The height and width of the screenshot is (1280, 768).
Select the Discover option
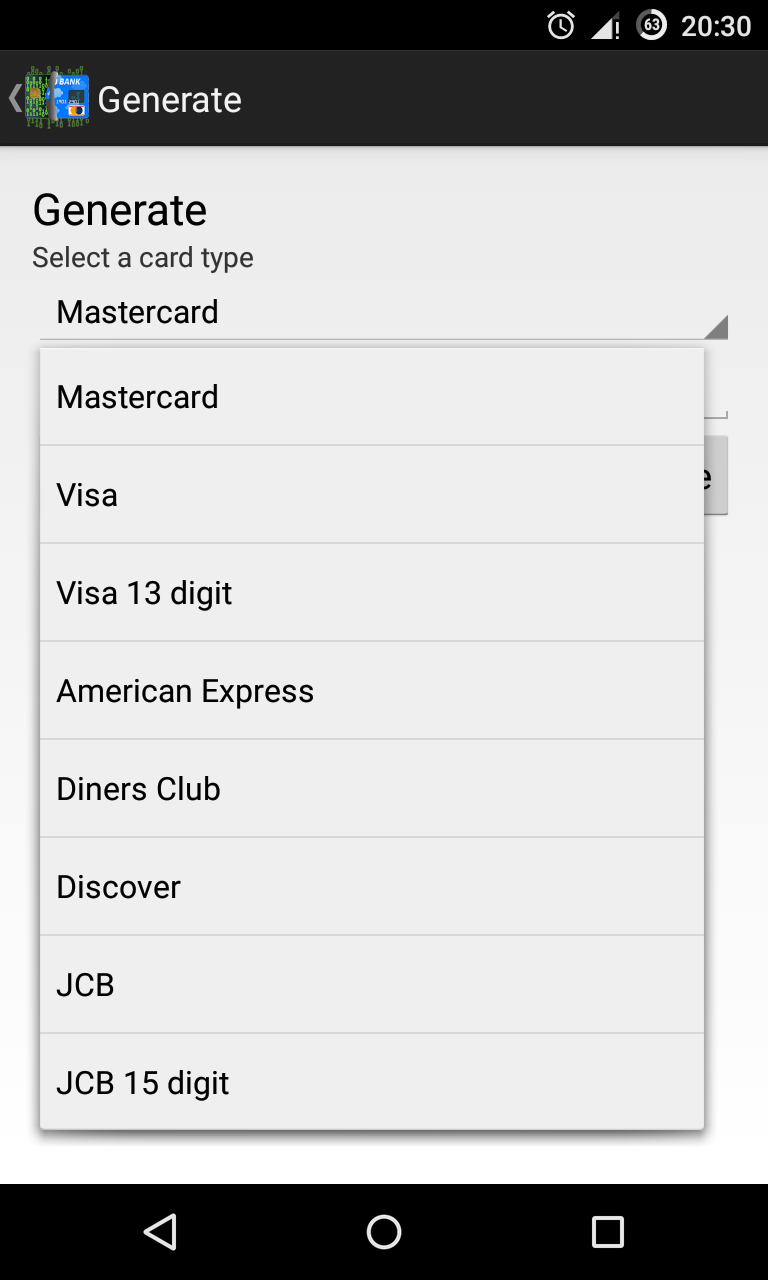pyautogui.click(x=371, y=887)
